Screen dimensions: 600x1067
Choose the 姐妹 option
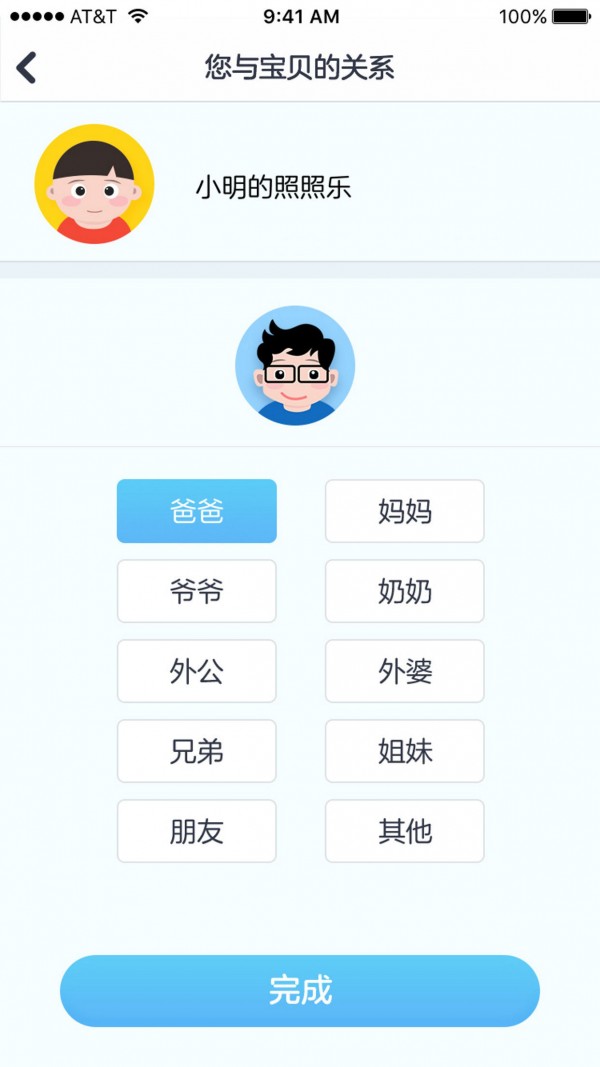click(x=404, y=751)
